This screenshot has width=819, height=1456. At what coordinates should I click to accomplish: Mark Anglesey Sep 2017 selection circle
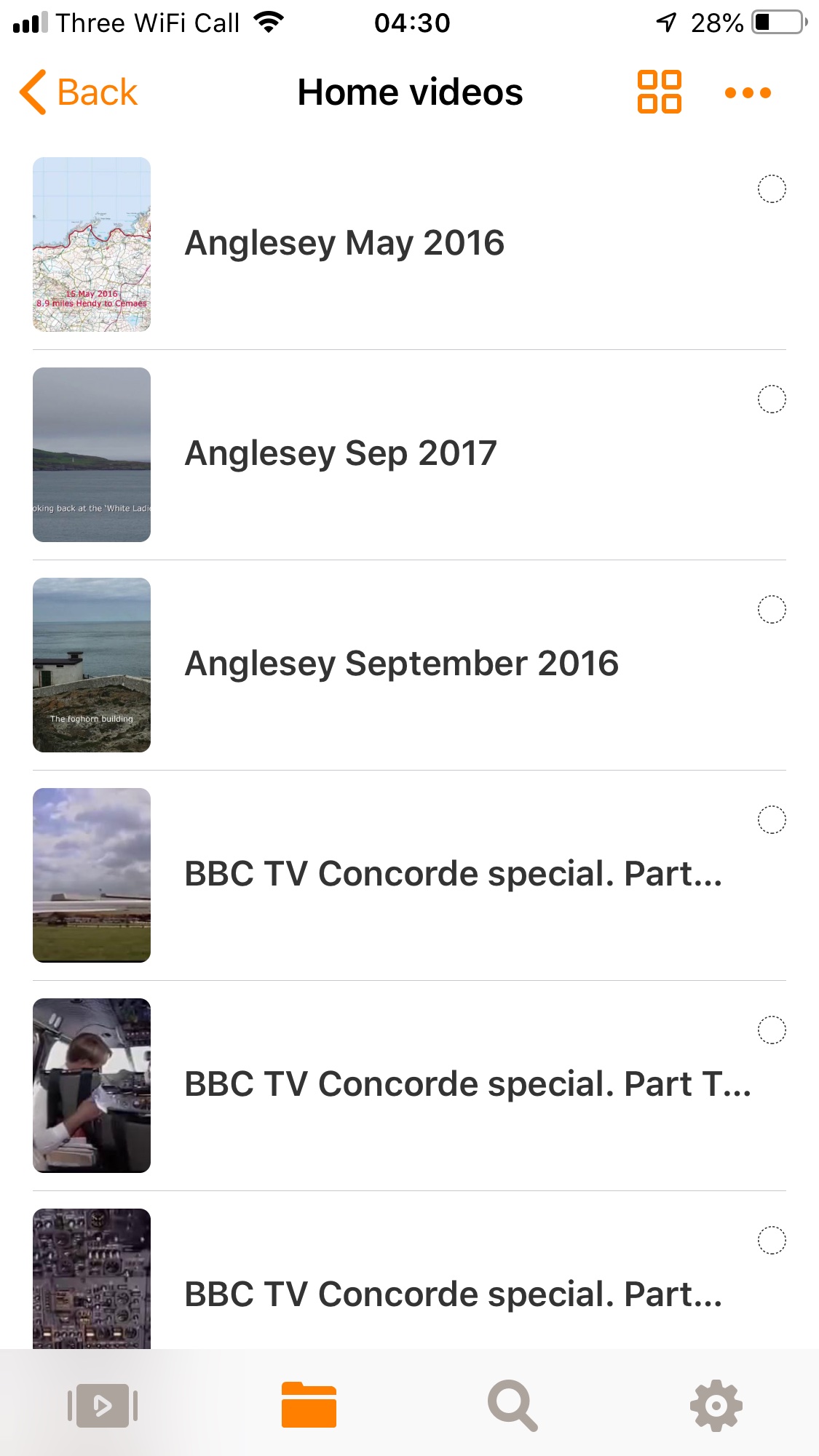tap(772, 399)
